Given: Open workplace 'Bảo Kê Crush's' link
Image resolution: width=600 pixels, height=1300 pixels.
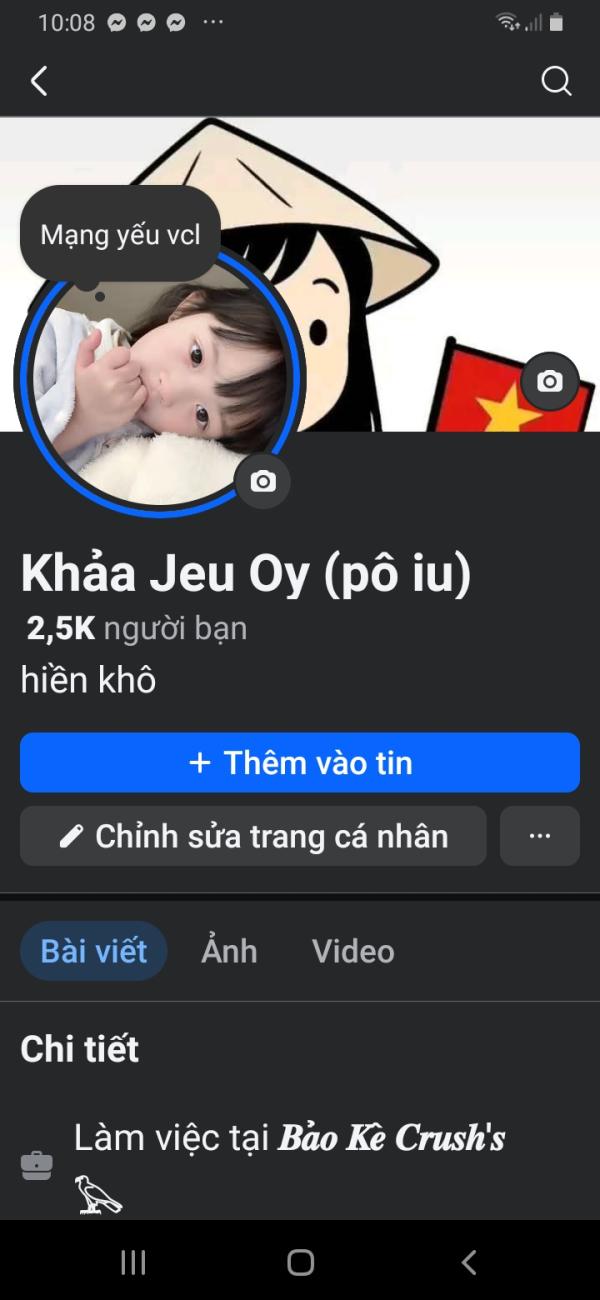Looking at the screenshot, I should [391, 1138].
